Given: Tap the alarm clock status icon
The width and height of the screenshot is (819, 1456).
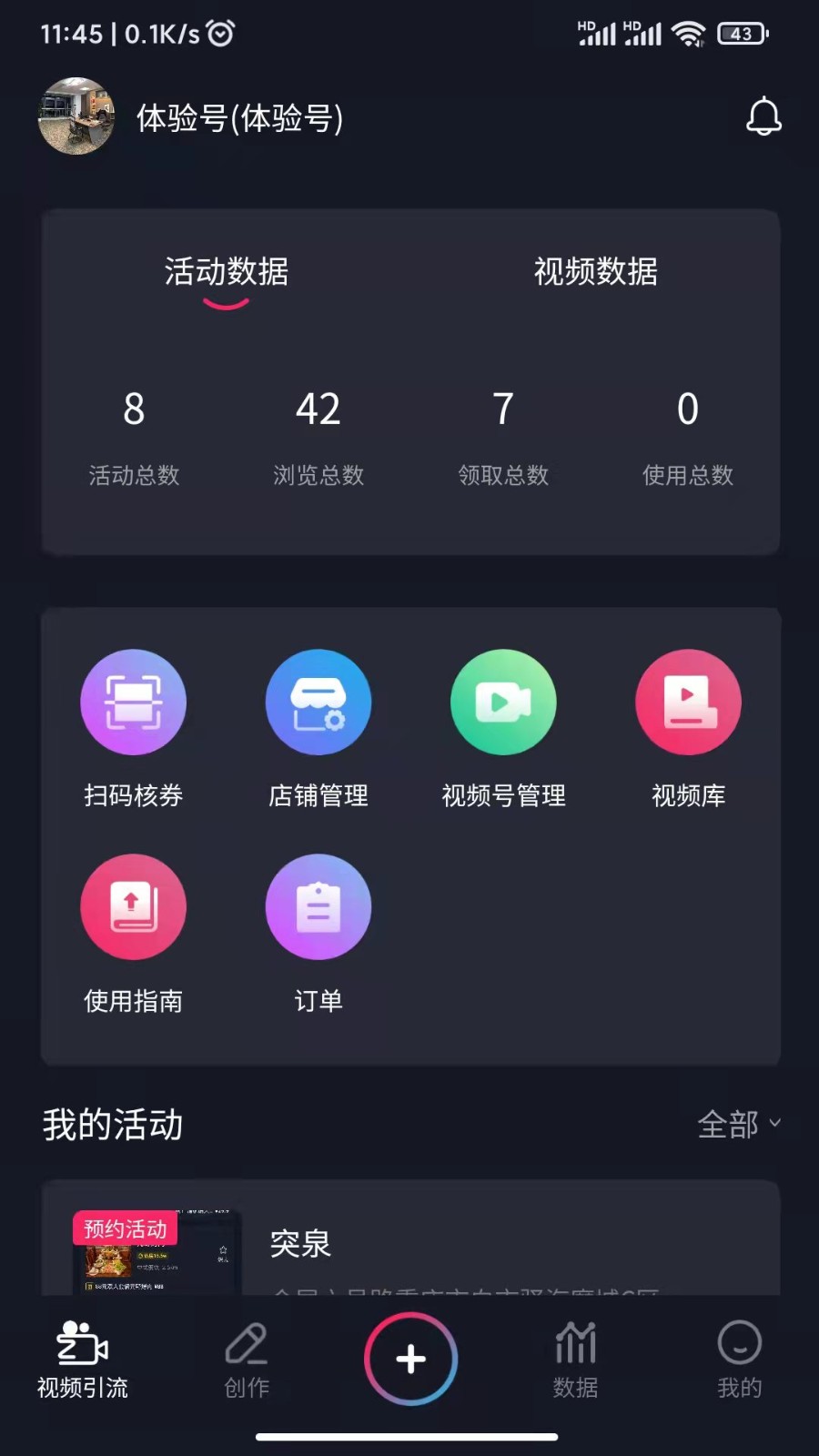Looking at the screenshot, I should 218,30.
